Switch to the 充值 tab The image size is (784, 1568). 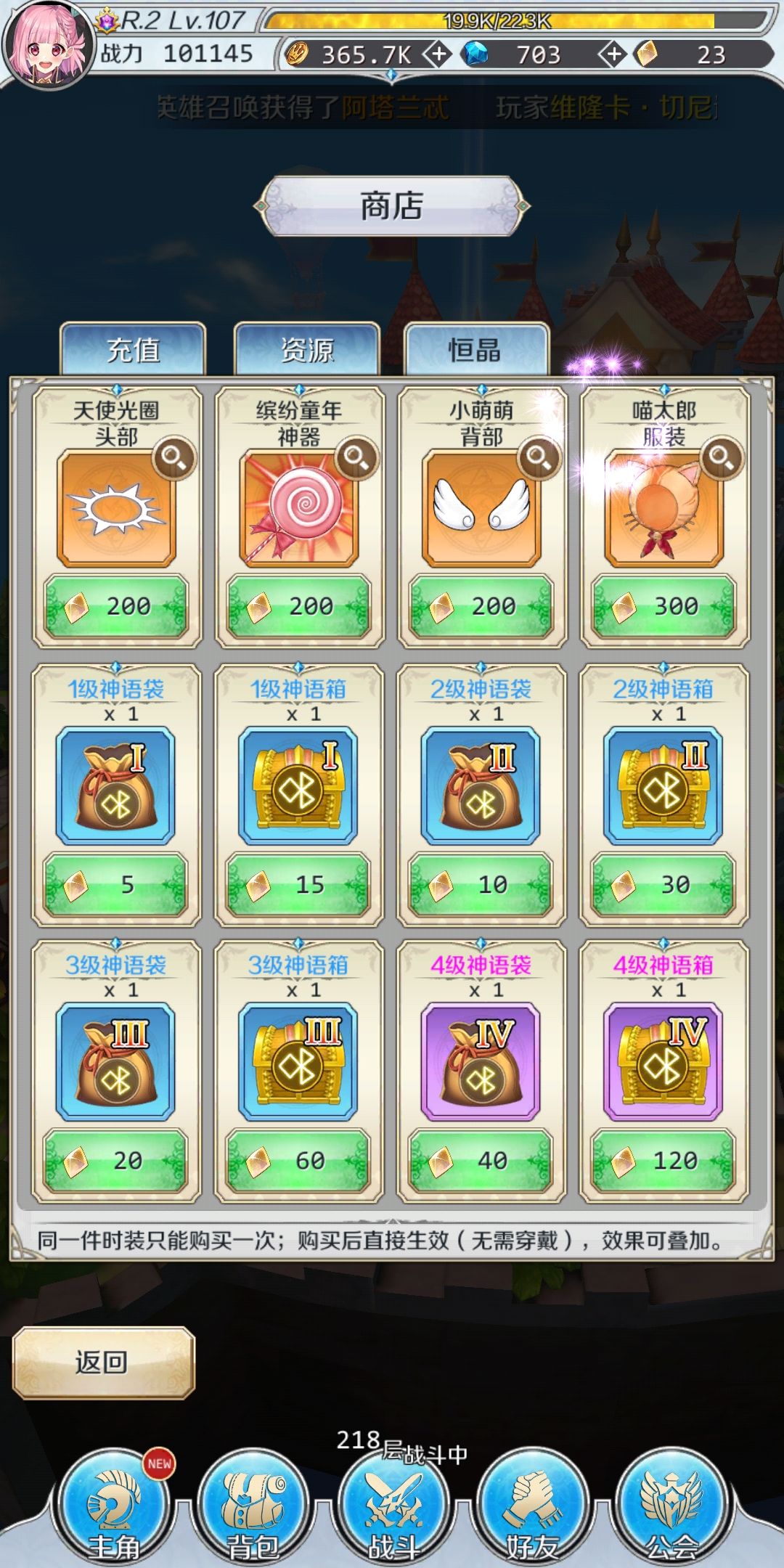[133, 350]
